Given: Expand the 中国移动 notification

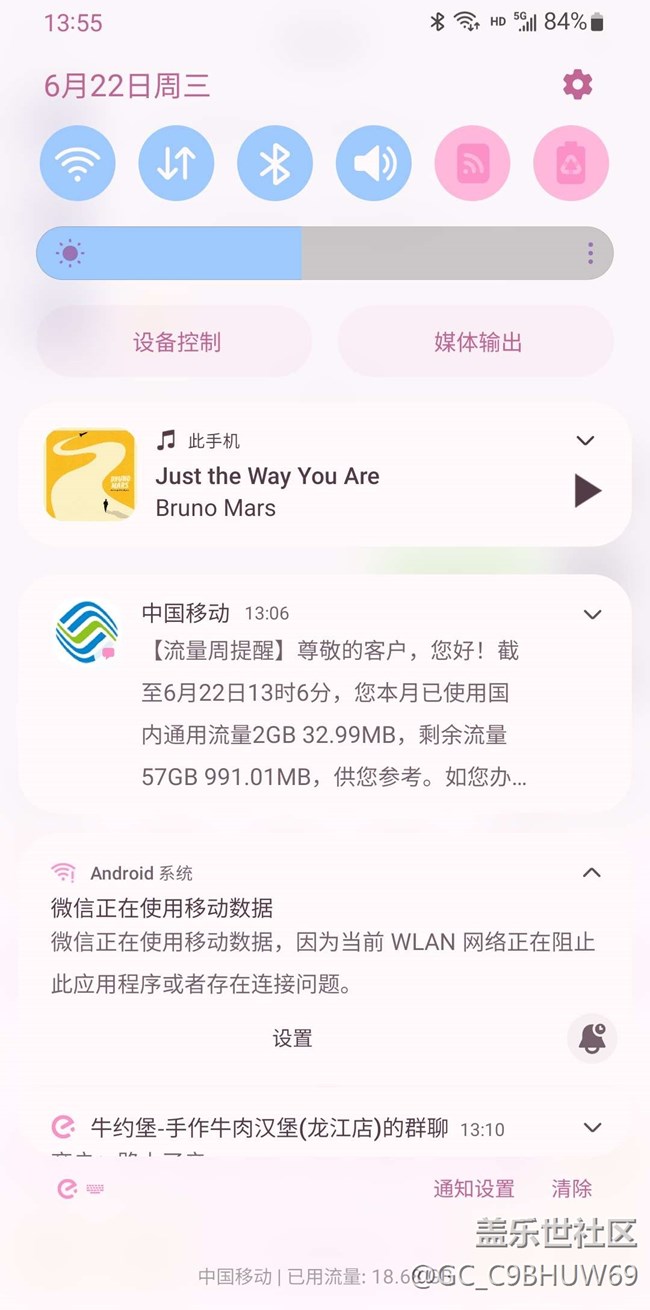Looking at the screenshot, I should point(592,614).
